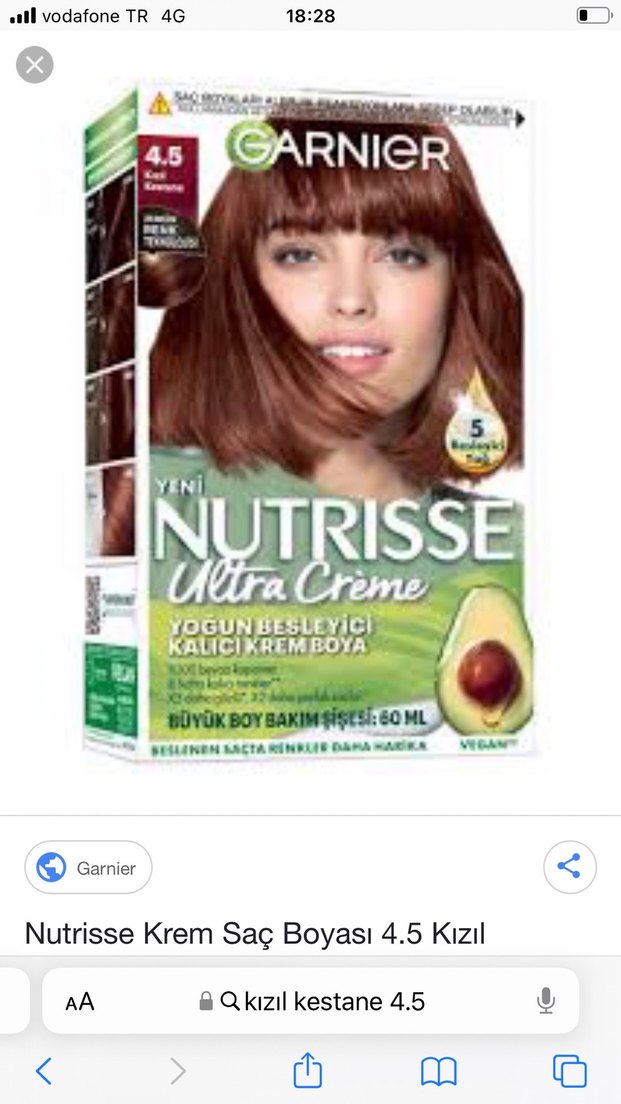The image size is (621, 1104).
Task: Start voice search with the microphone
Action: tap(546, 1001)
